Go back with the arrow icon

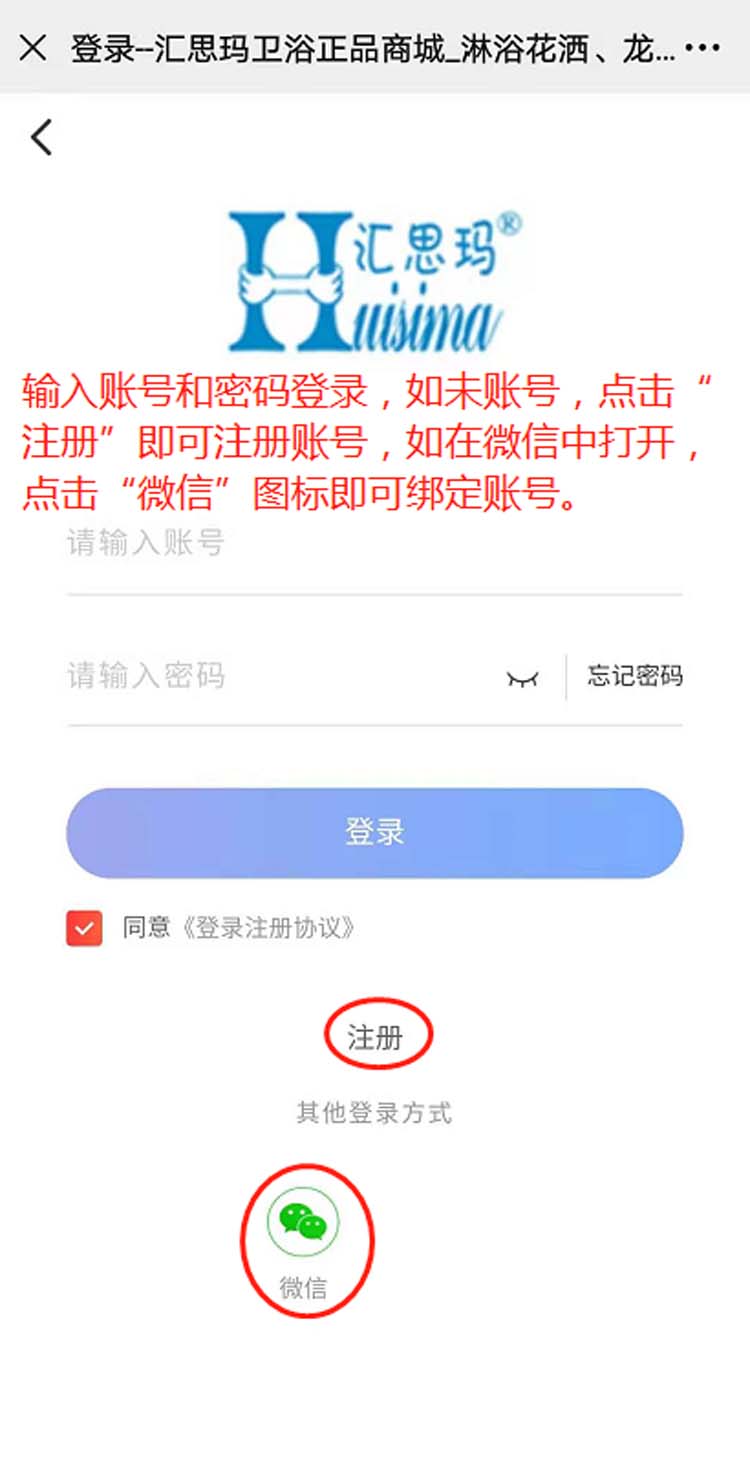click(x=41, y=137)
